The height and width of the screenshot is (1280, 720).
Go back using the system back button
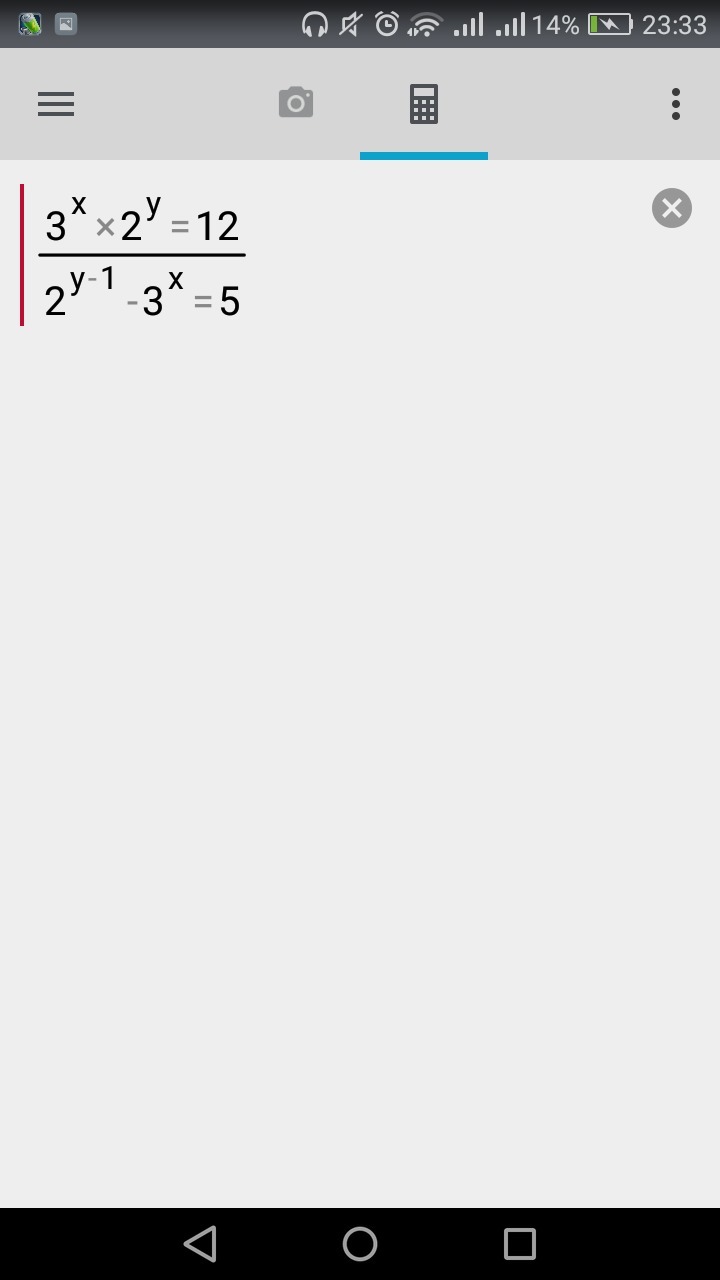(x=200, y=1244)
